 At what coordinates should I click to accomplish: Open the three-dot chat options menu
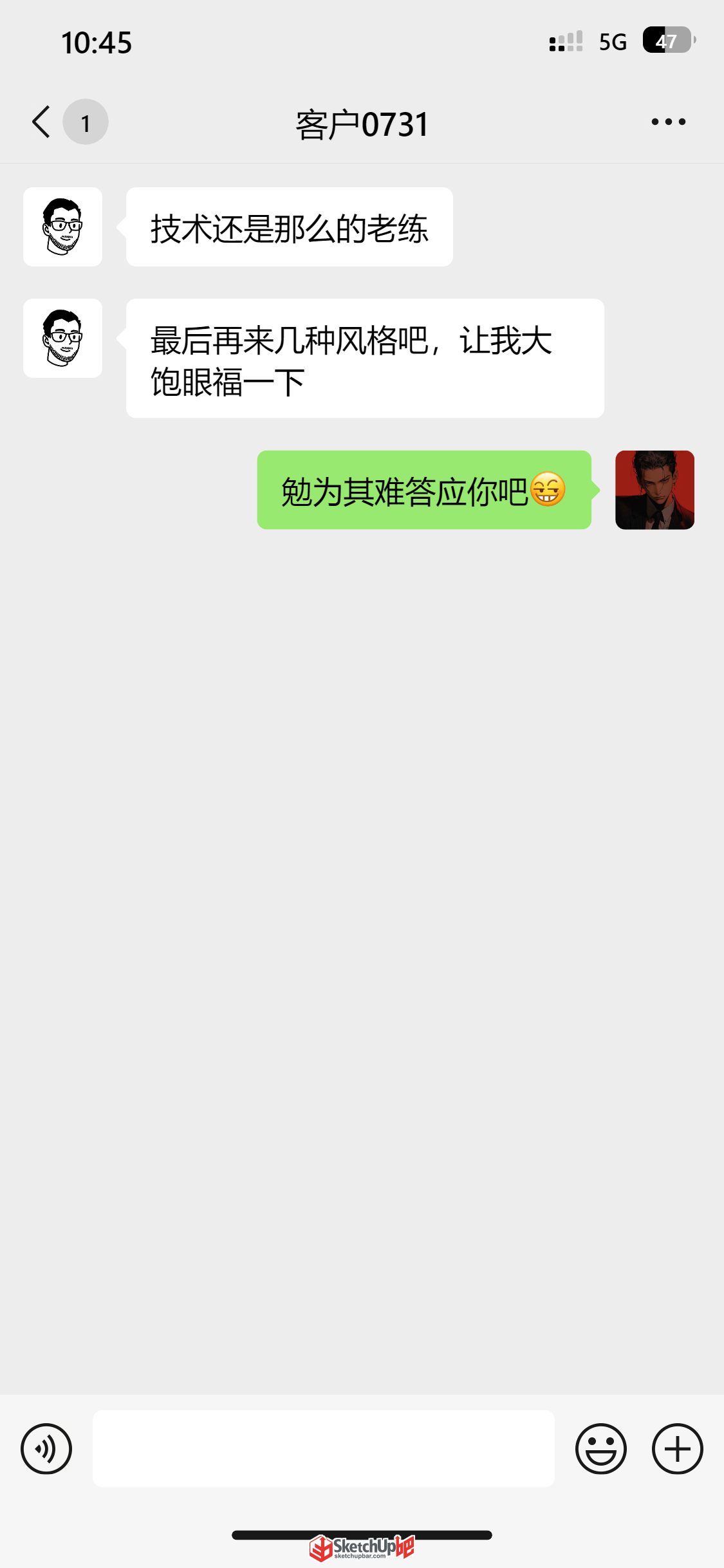pos(668,122)
